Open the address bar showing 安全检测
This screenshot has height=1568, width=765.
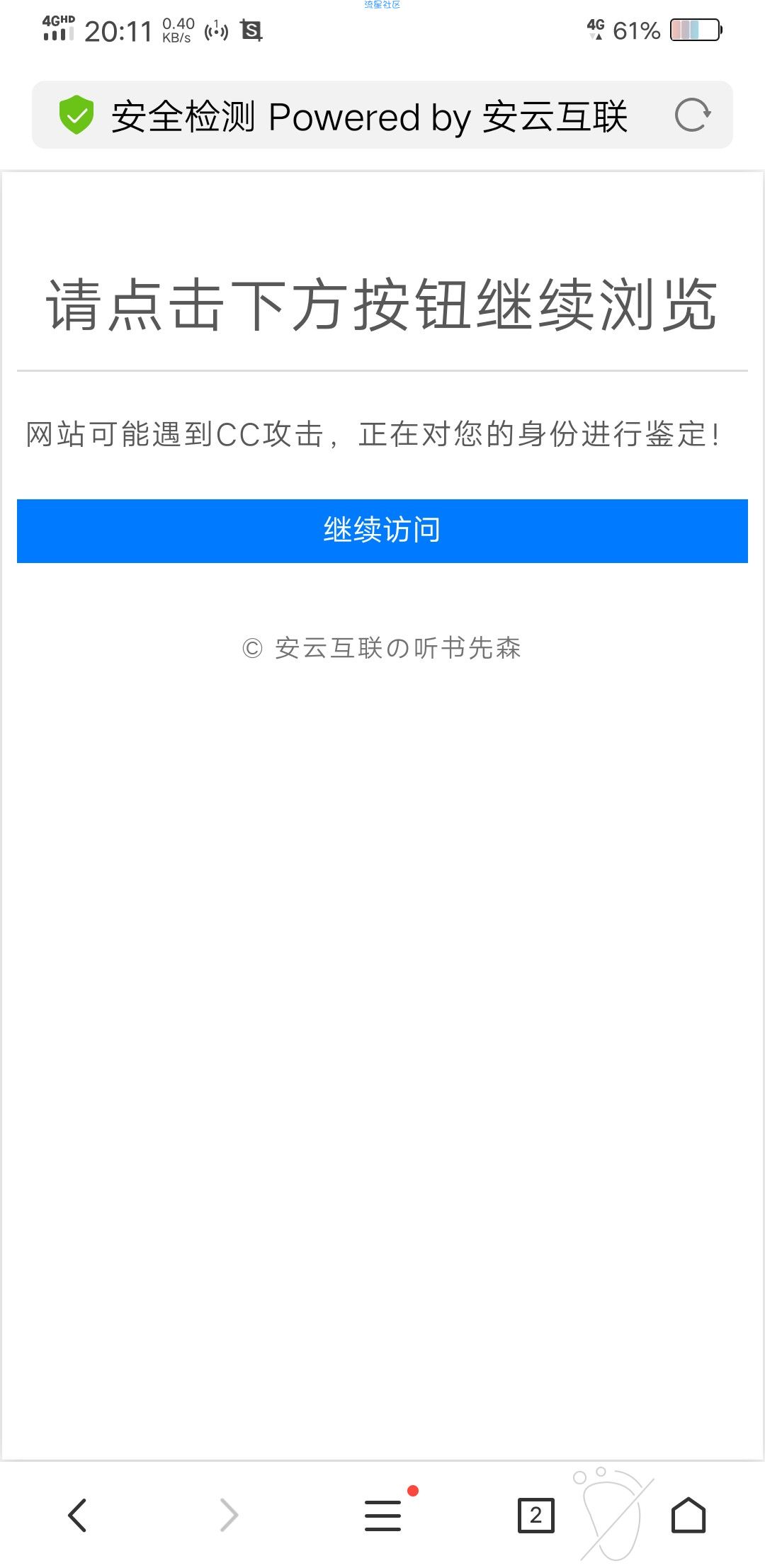point(368,116)
